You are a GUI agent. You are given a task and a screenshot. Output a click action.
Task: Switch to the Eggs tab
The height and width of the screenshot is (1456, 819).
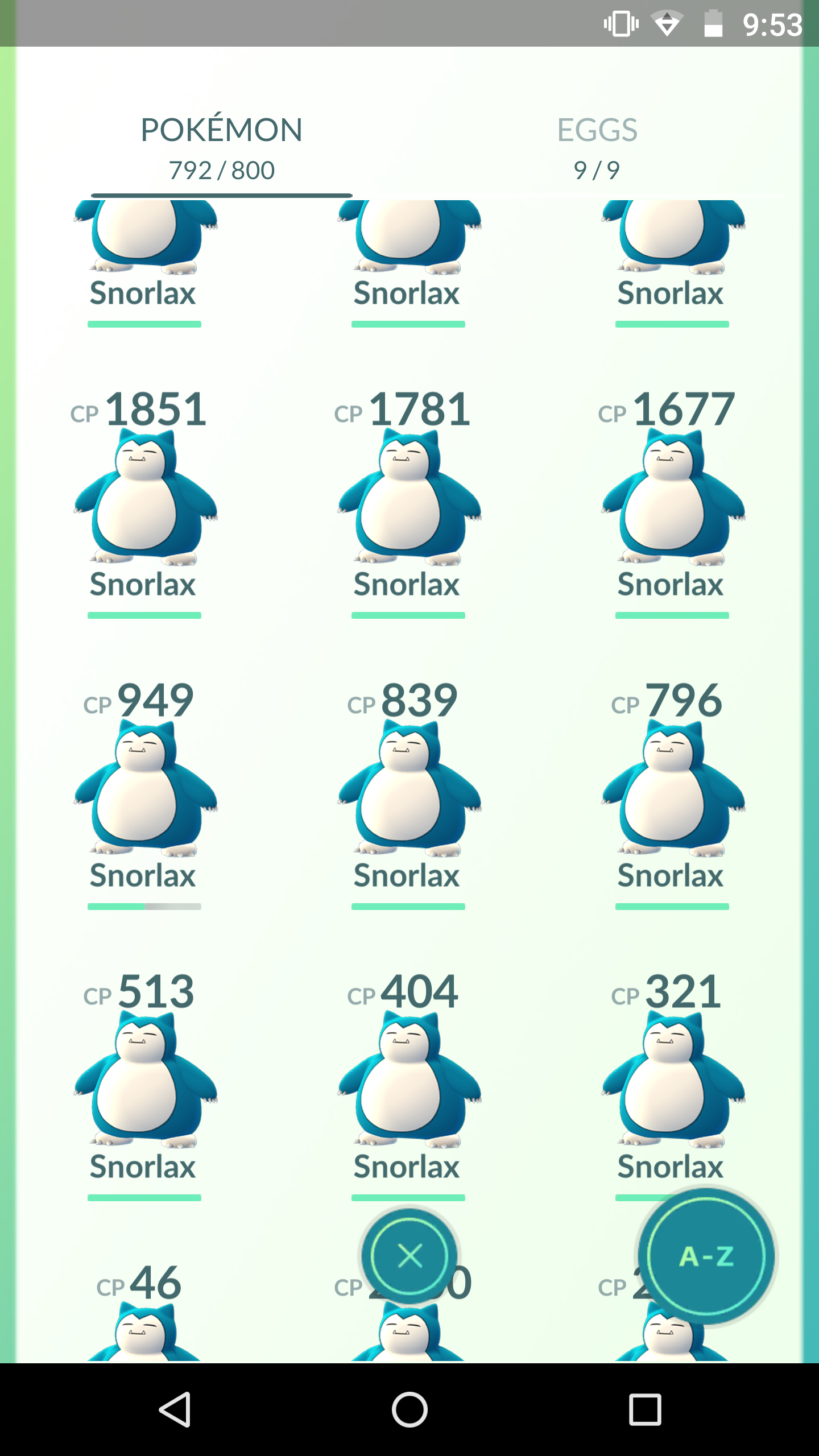(597, 148)
